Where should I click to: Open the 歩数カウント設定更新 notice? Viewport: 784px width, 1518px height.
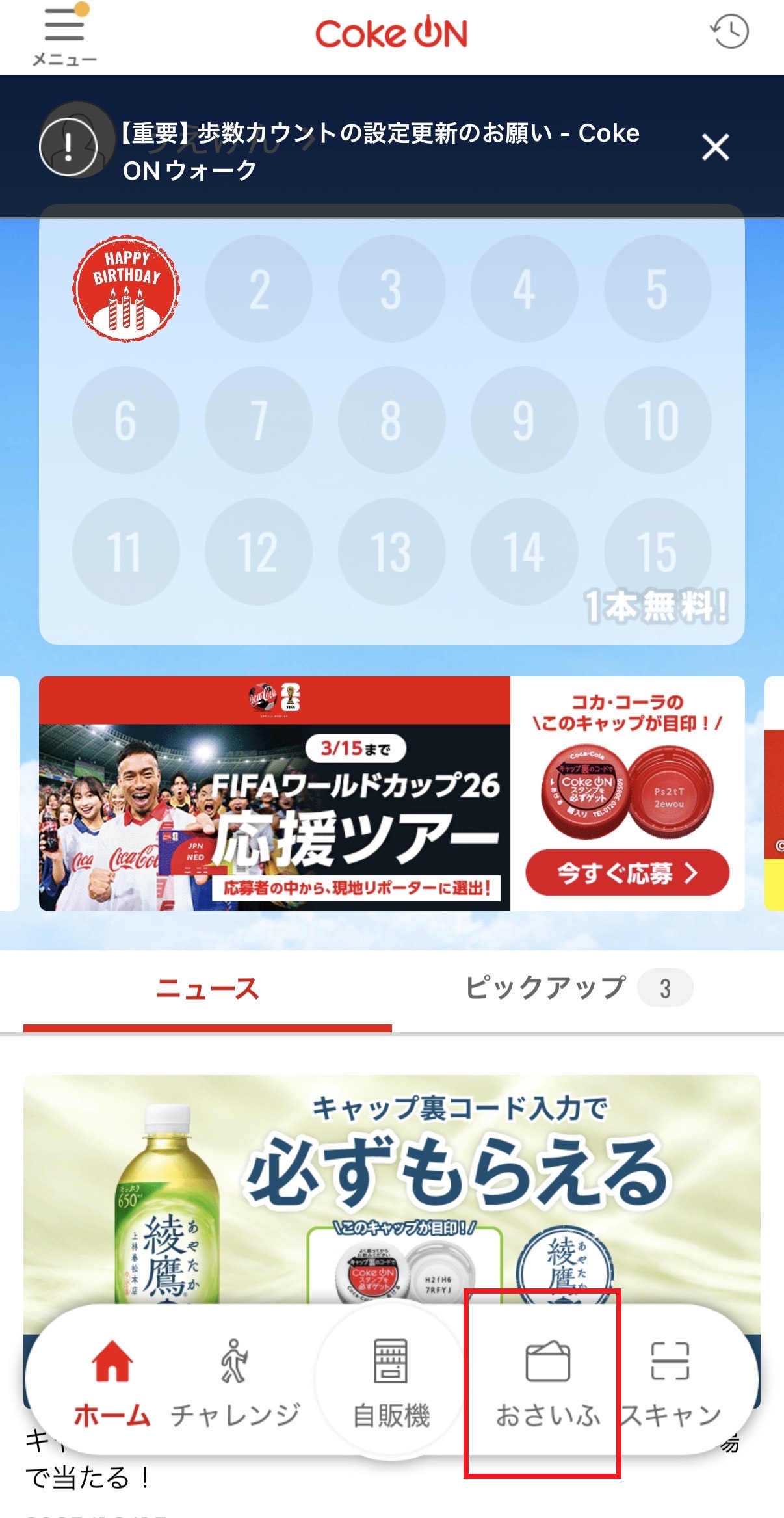pyautogui.click(x=380, y=151)
